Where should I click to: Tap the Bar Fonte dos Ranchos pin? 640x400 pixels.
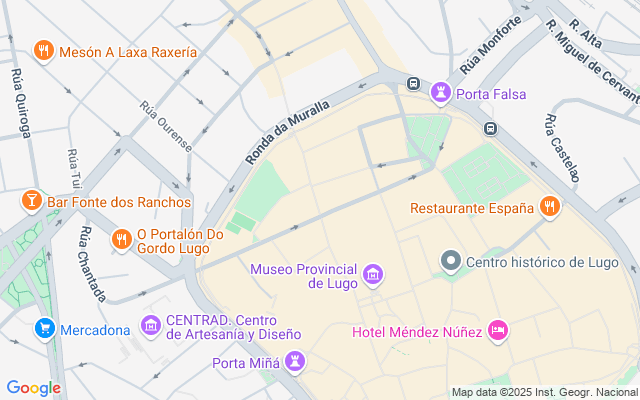coord(31,201)
